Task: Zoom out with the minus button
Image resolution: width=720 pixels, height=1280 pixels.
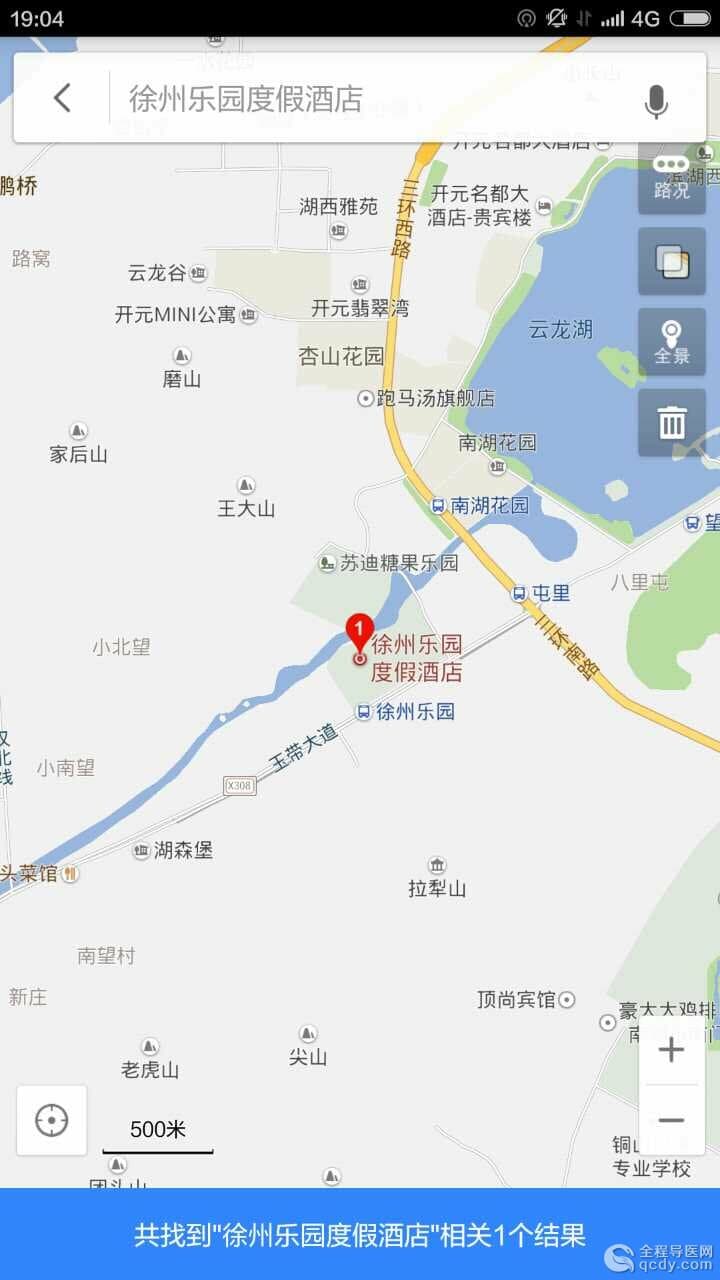Action: pos(671,1120)
